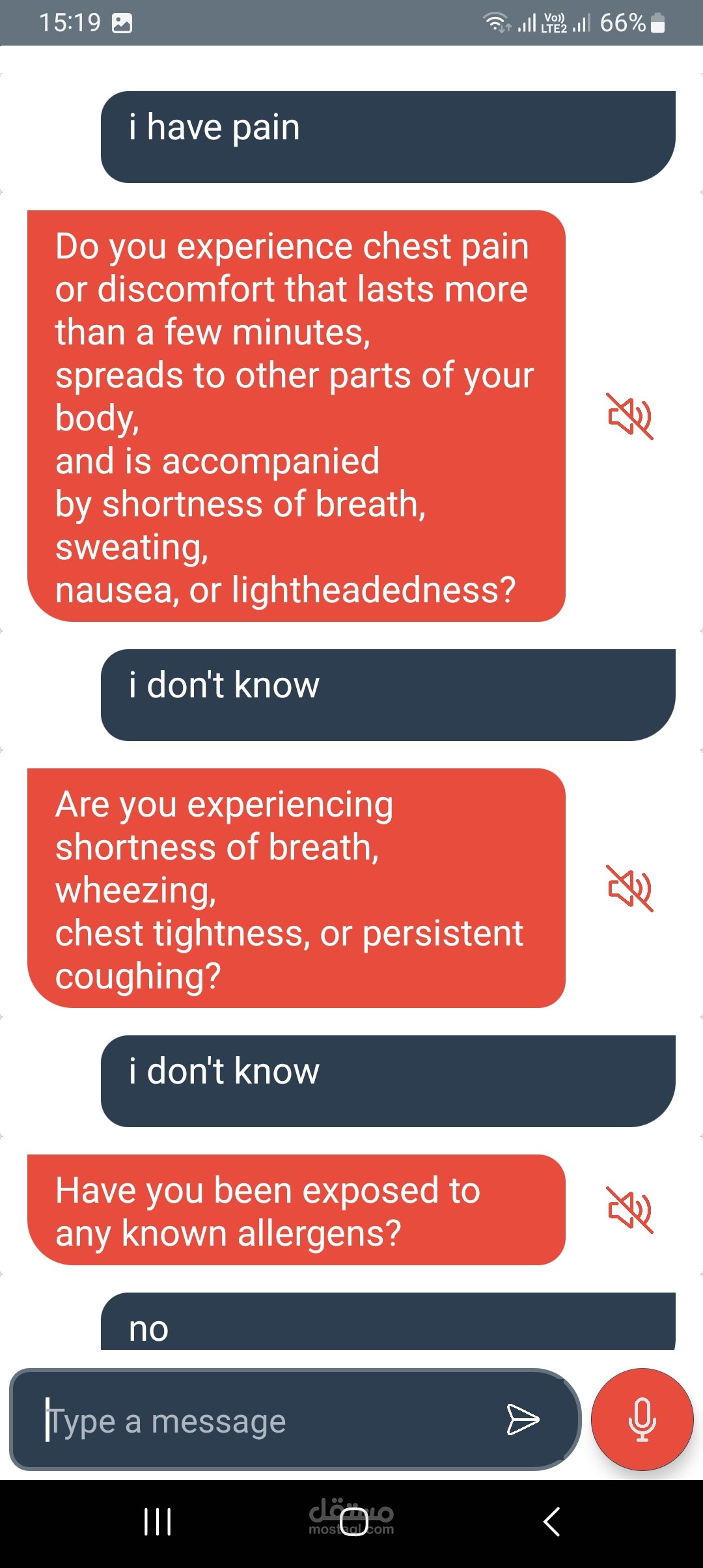Toggle the speaker icon beside the chest pain question
Image resolution: width=703 pixels, height=1568 pixels.
point(629,416)
